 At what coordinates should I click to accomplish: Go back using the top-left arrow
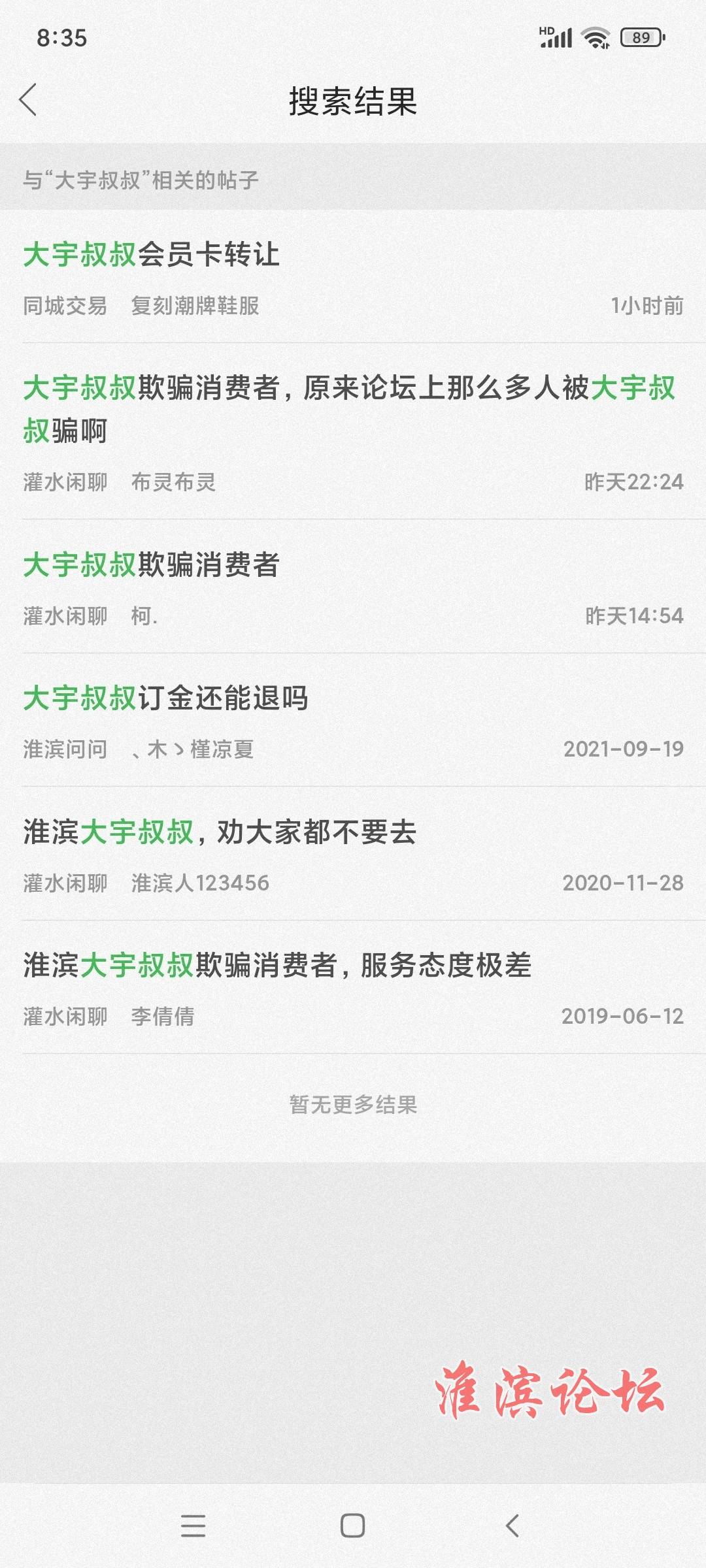click(x=28, y=100)
